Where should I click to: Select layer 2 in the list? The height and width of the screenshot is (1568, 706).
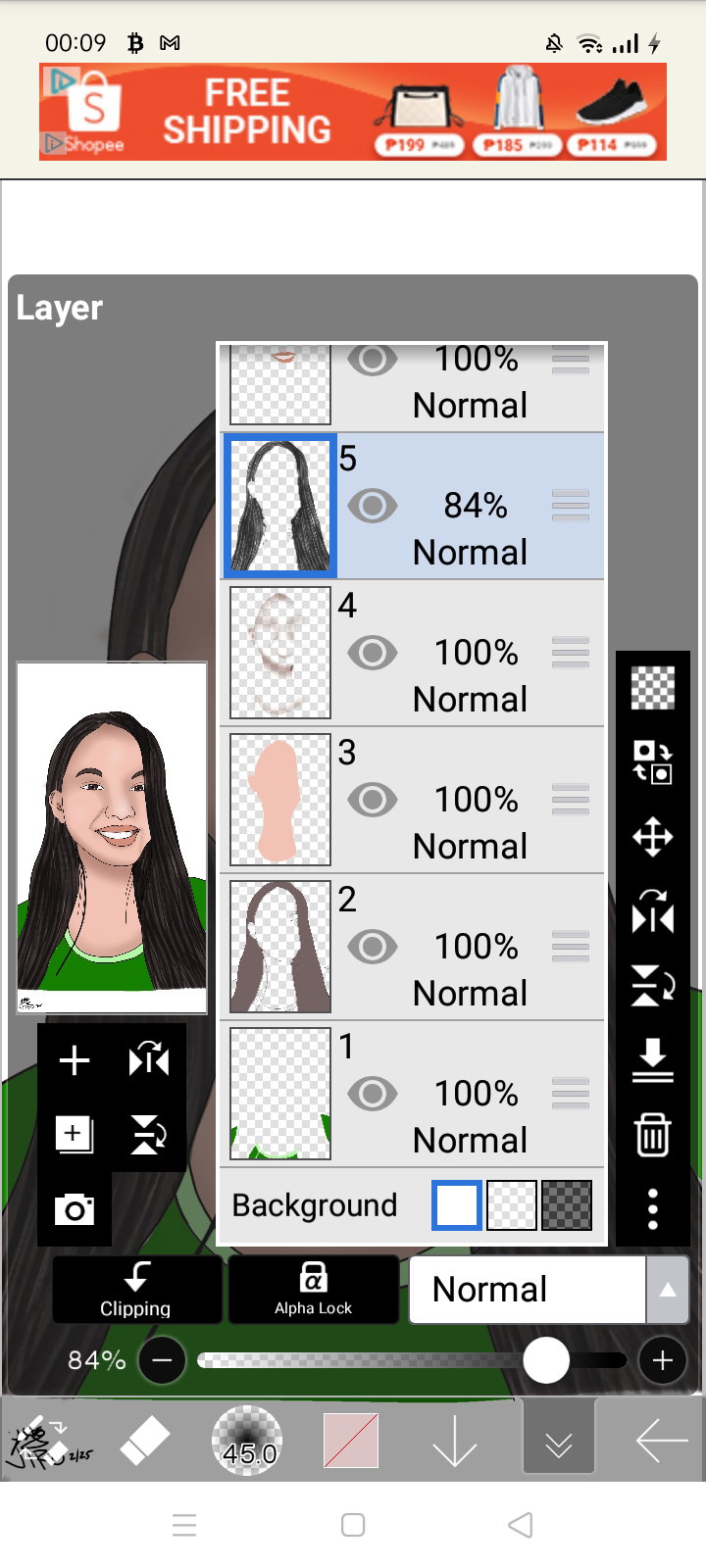point(412,947)
